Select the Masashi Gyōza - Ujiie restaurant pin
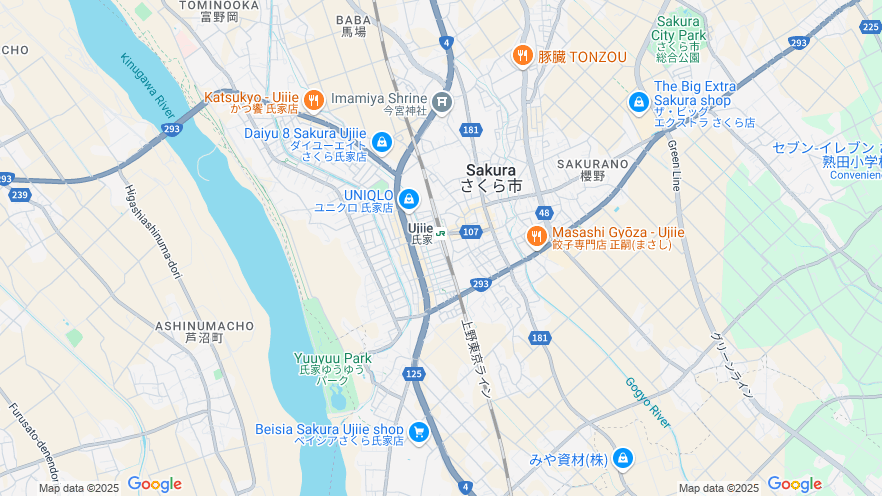This screenshot has height=496, width=882. pos(537,236)
